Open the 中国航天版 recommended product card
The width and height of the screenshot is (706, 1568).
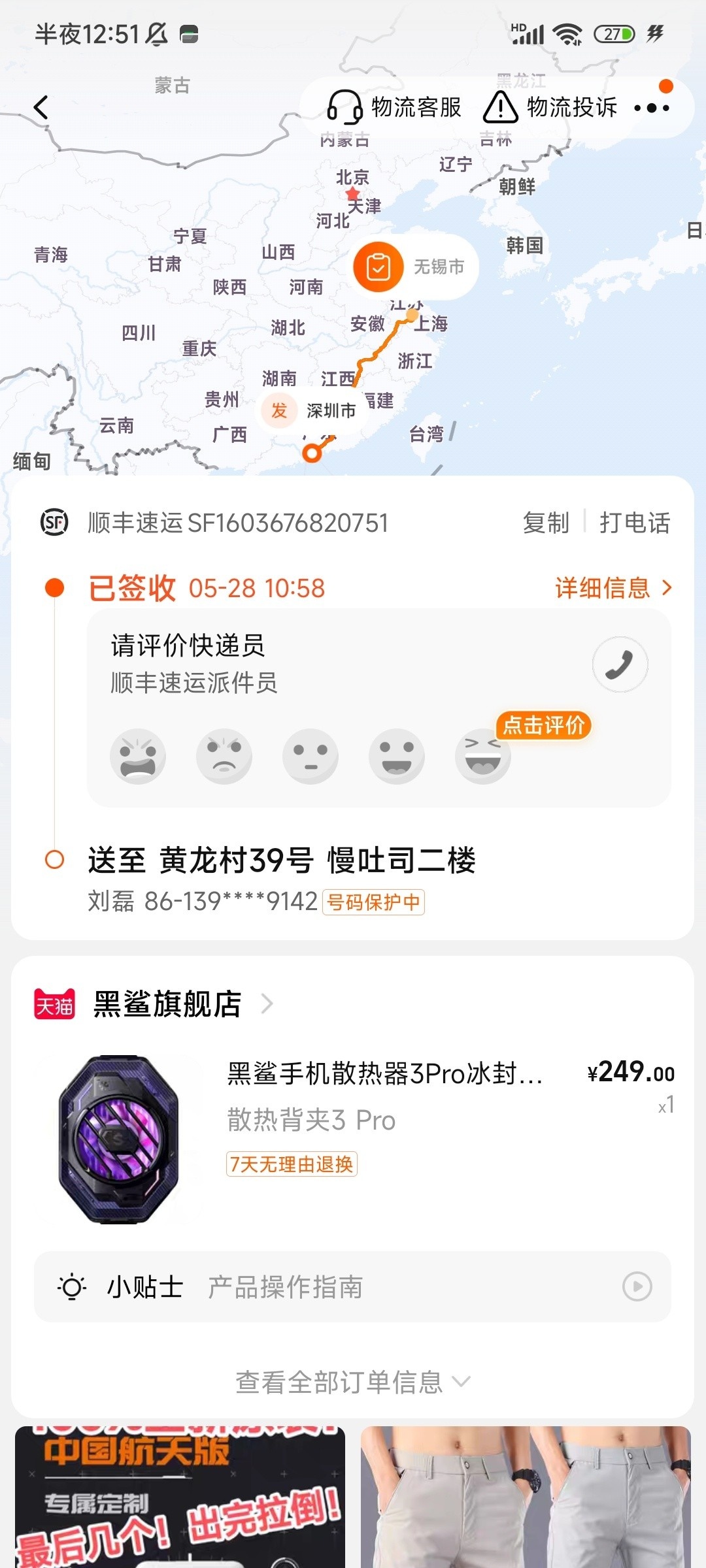click(180, 1496)
